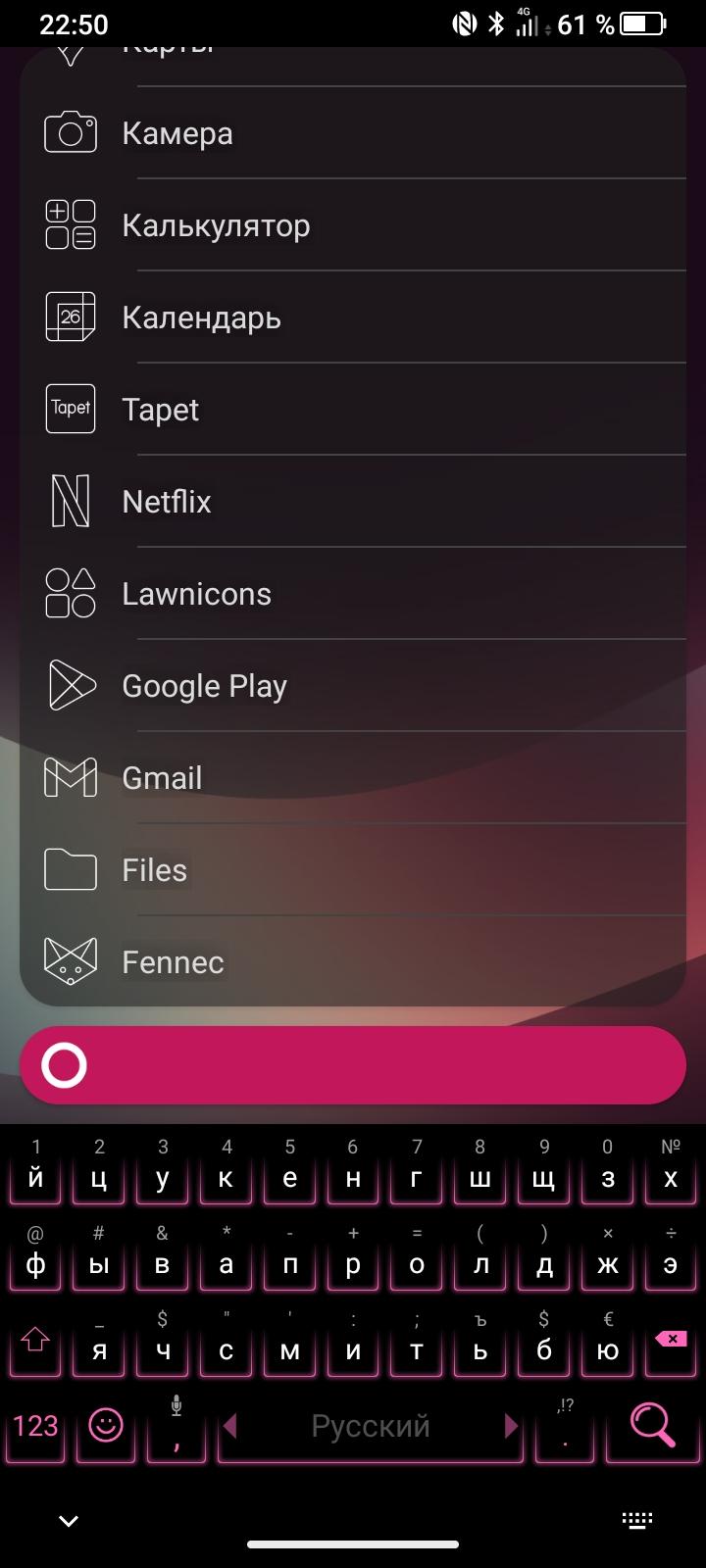Image resolution: width=706 pixels, height=1568 pixels.
Task: Open the emoji keyboard
Action: pyautogui.click(x=106, y=1426)
